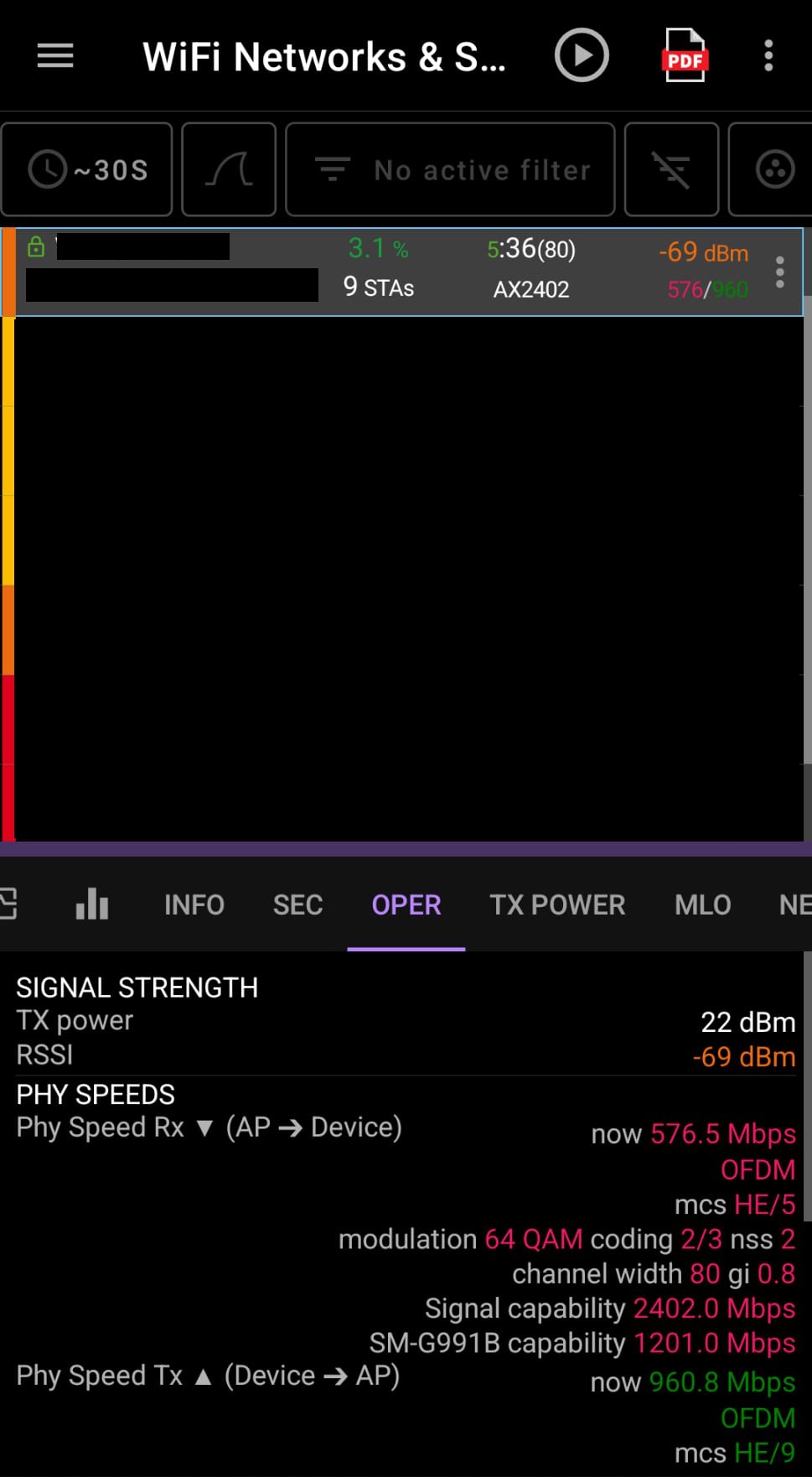Switch to the bar chart tab
The width and height of the screenshot is (812, 1477).
92,904
